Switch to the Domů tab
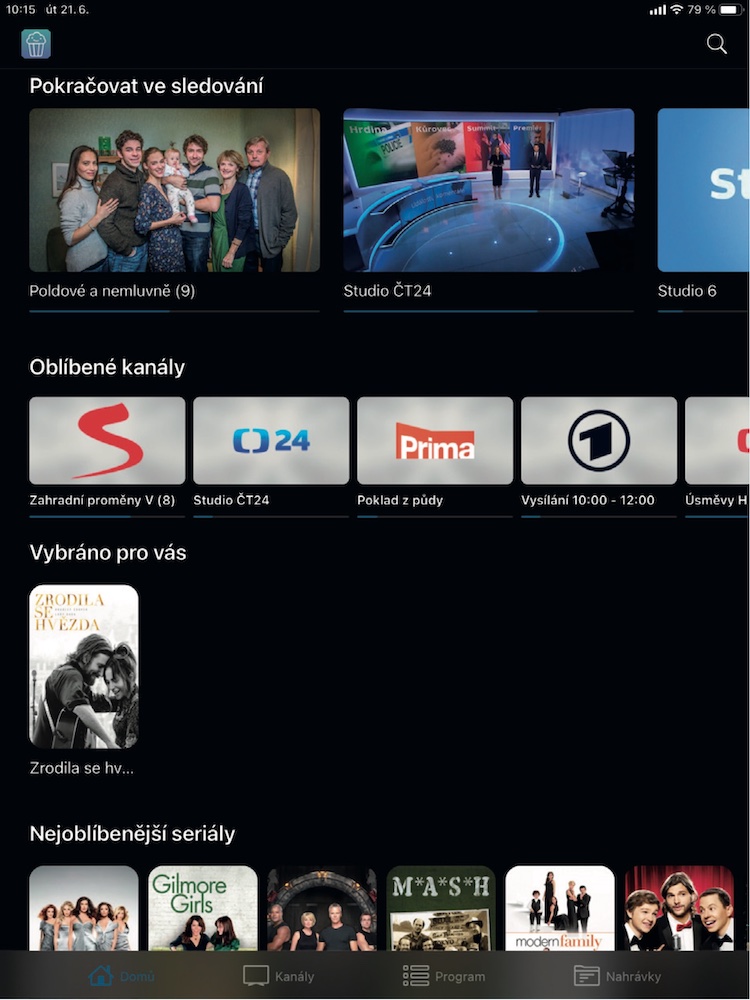This screenshot has width=750, height=1000. tap(121, 976)
